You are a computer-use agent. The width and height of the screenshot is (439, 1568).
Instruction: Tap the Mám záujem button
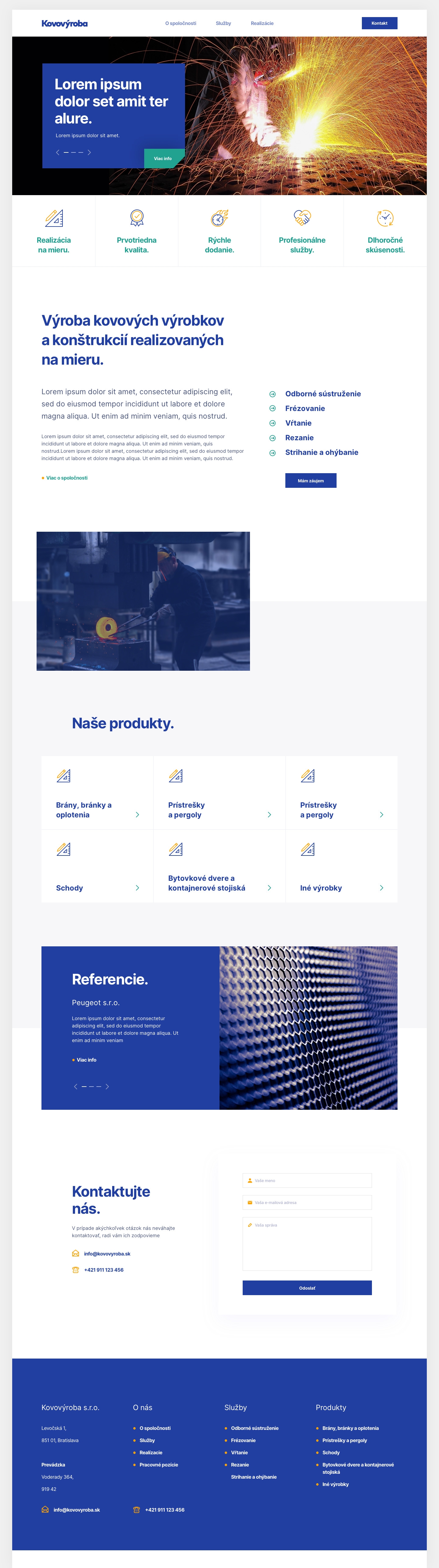tap(311, 481)
